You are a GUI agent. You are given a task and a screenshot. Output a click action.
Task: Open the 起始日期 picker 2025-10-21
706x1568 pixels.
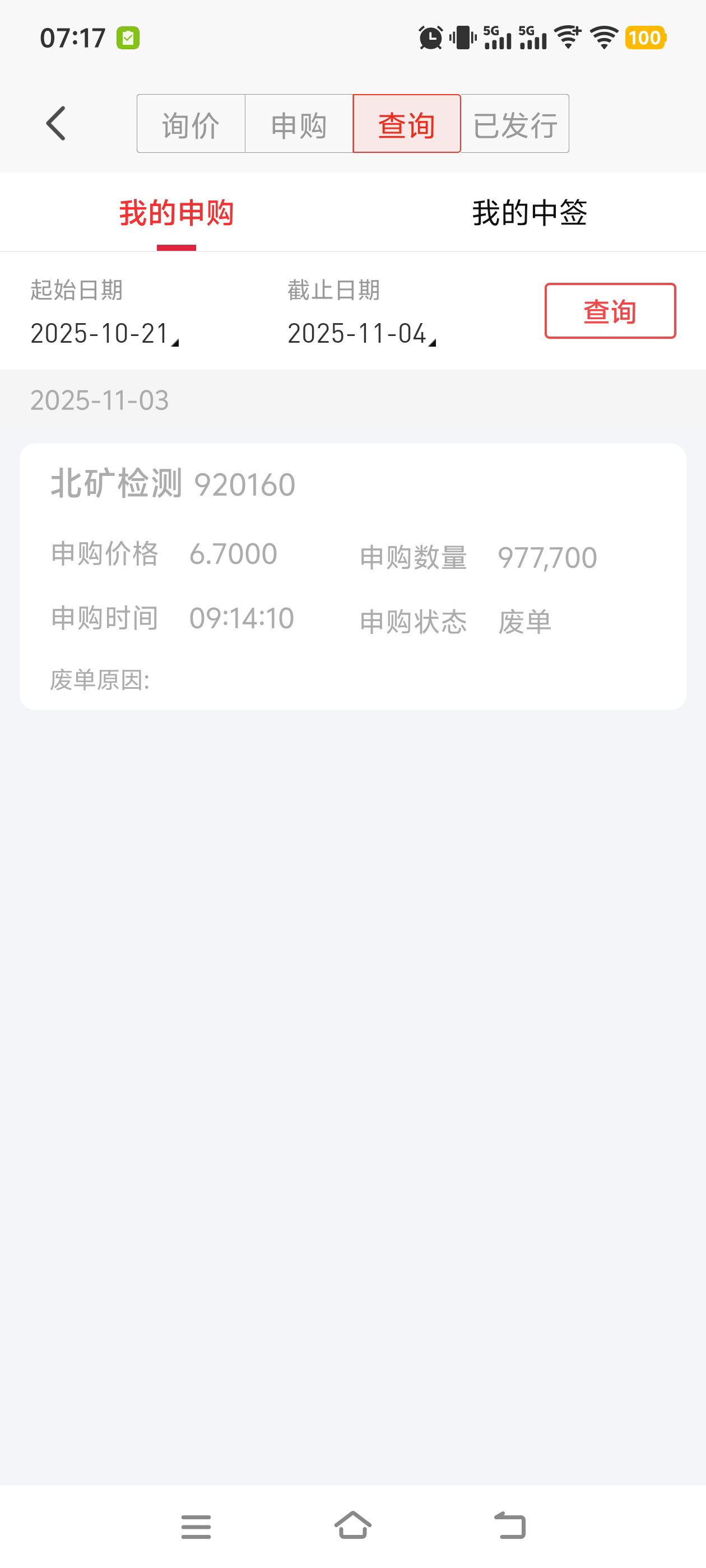tap(104, 334)
